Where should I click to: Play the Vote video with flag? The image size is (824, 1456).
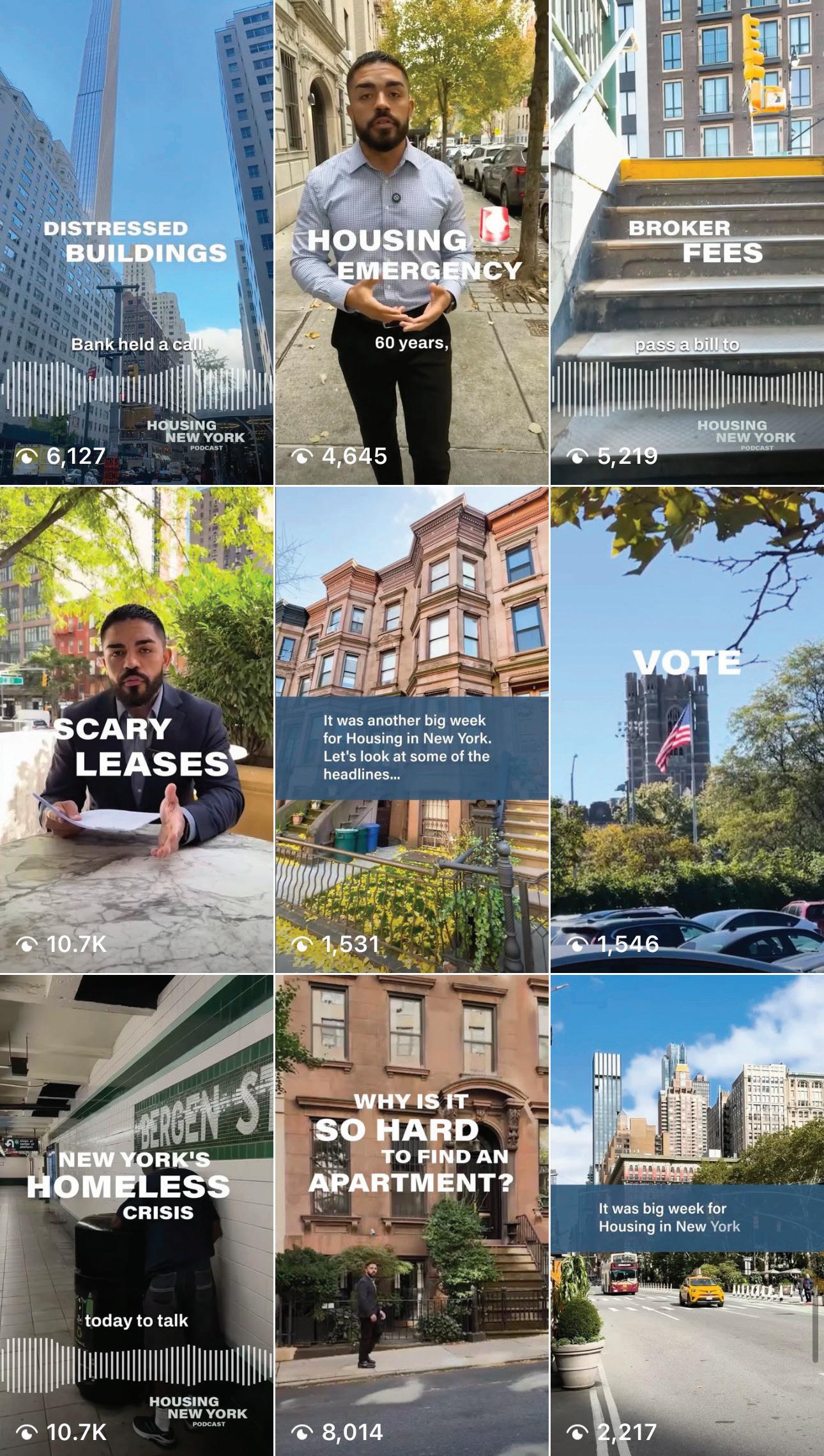pos(687,730)
